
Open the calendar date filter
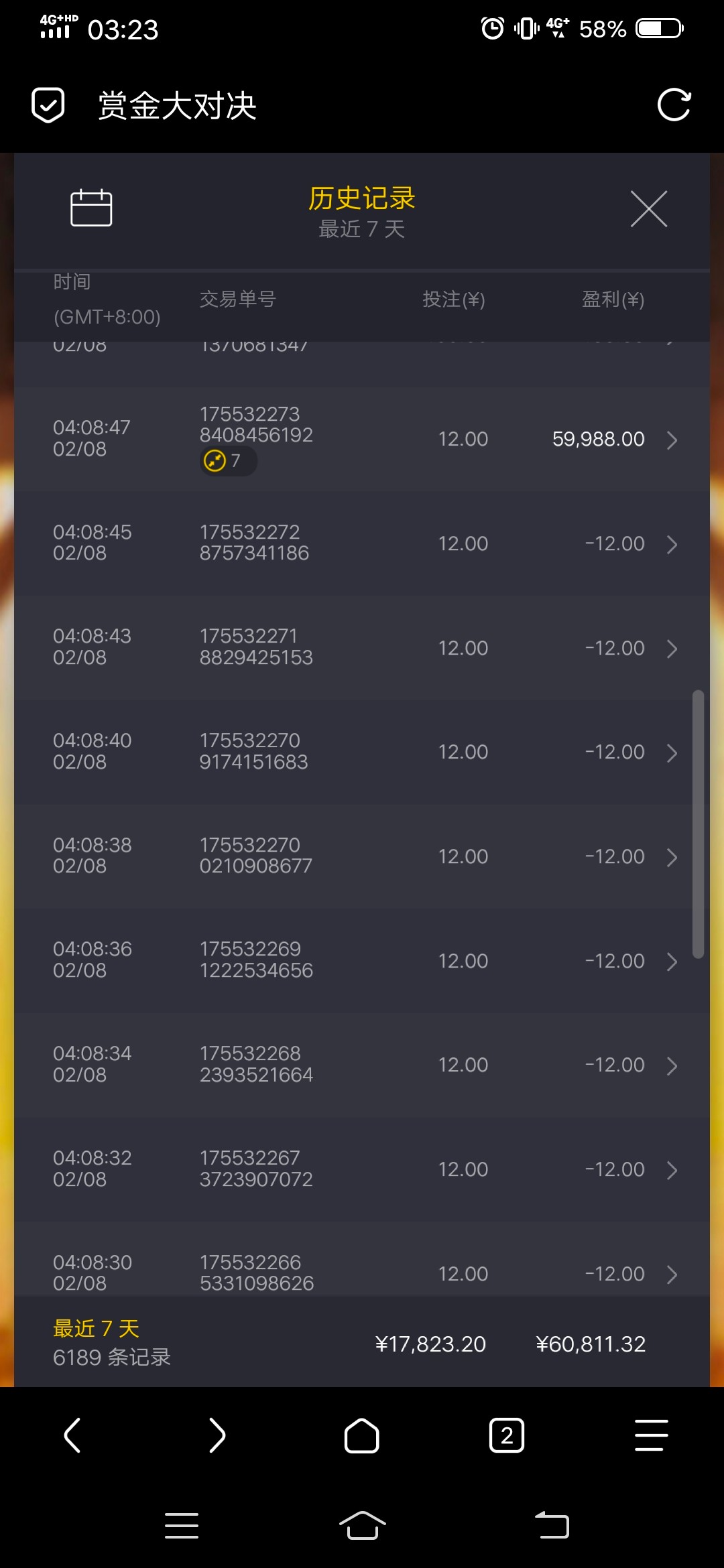[x=91, y=208]
